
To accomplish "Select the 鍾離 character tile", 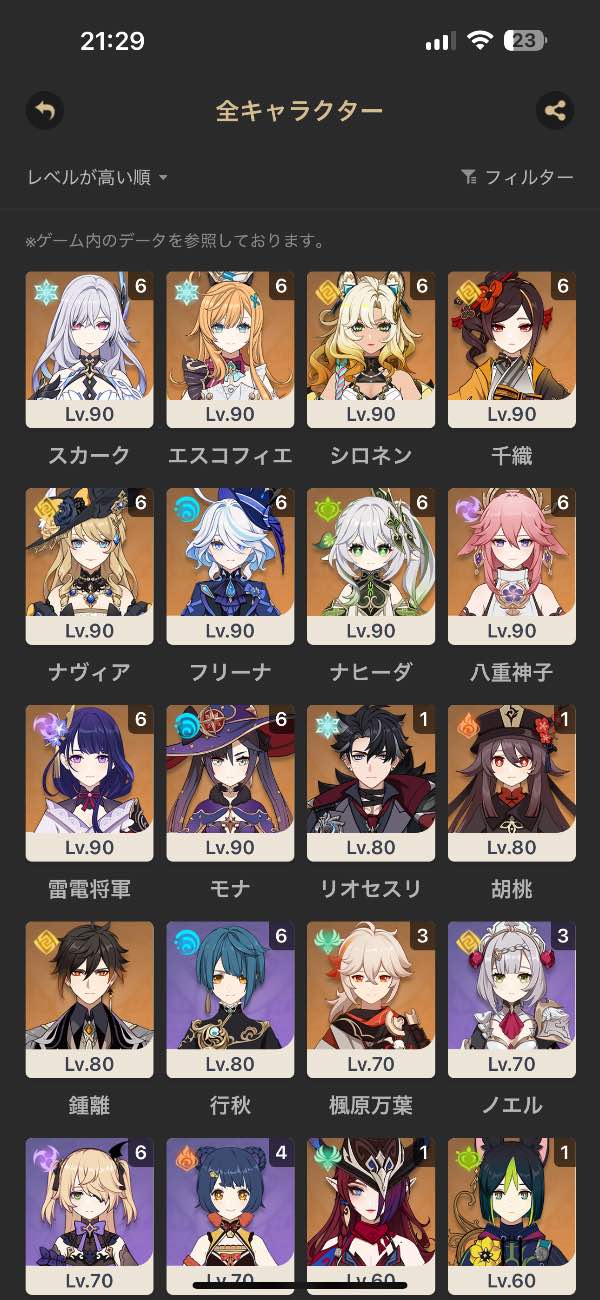I will point(90,1000).
